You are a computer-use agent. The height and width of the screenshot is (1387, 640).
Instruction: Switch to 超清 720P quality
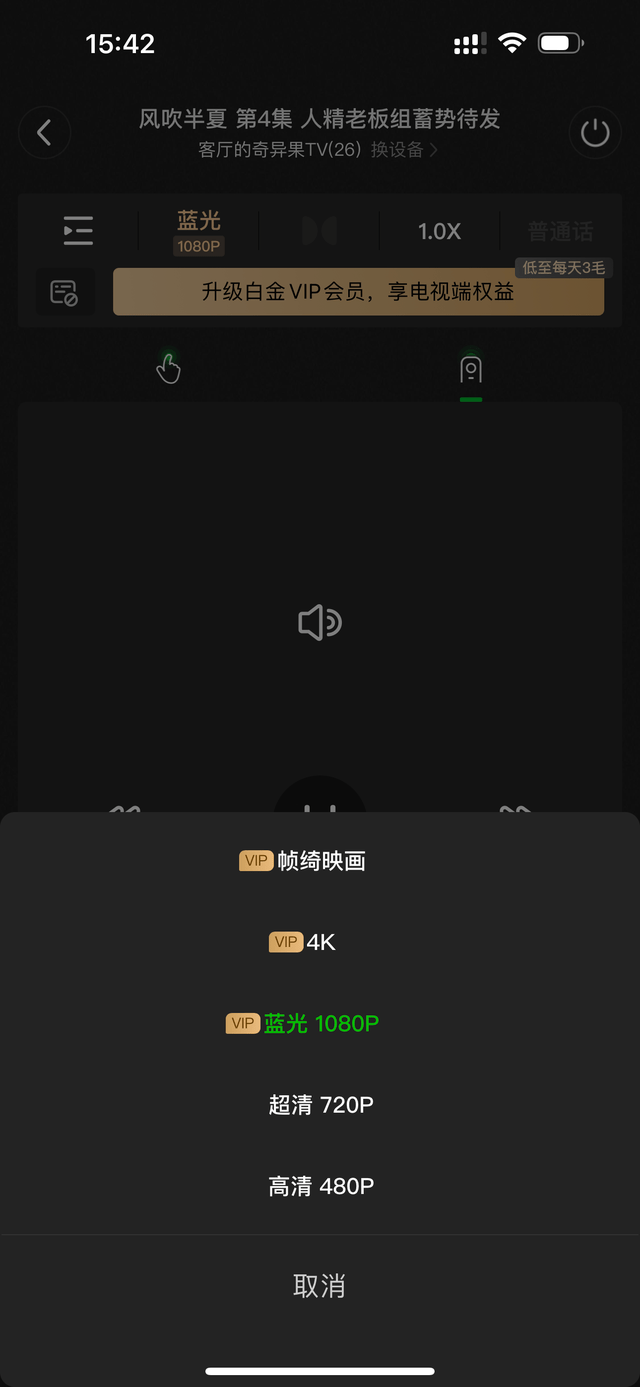point(320,1105)
